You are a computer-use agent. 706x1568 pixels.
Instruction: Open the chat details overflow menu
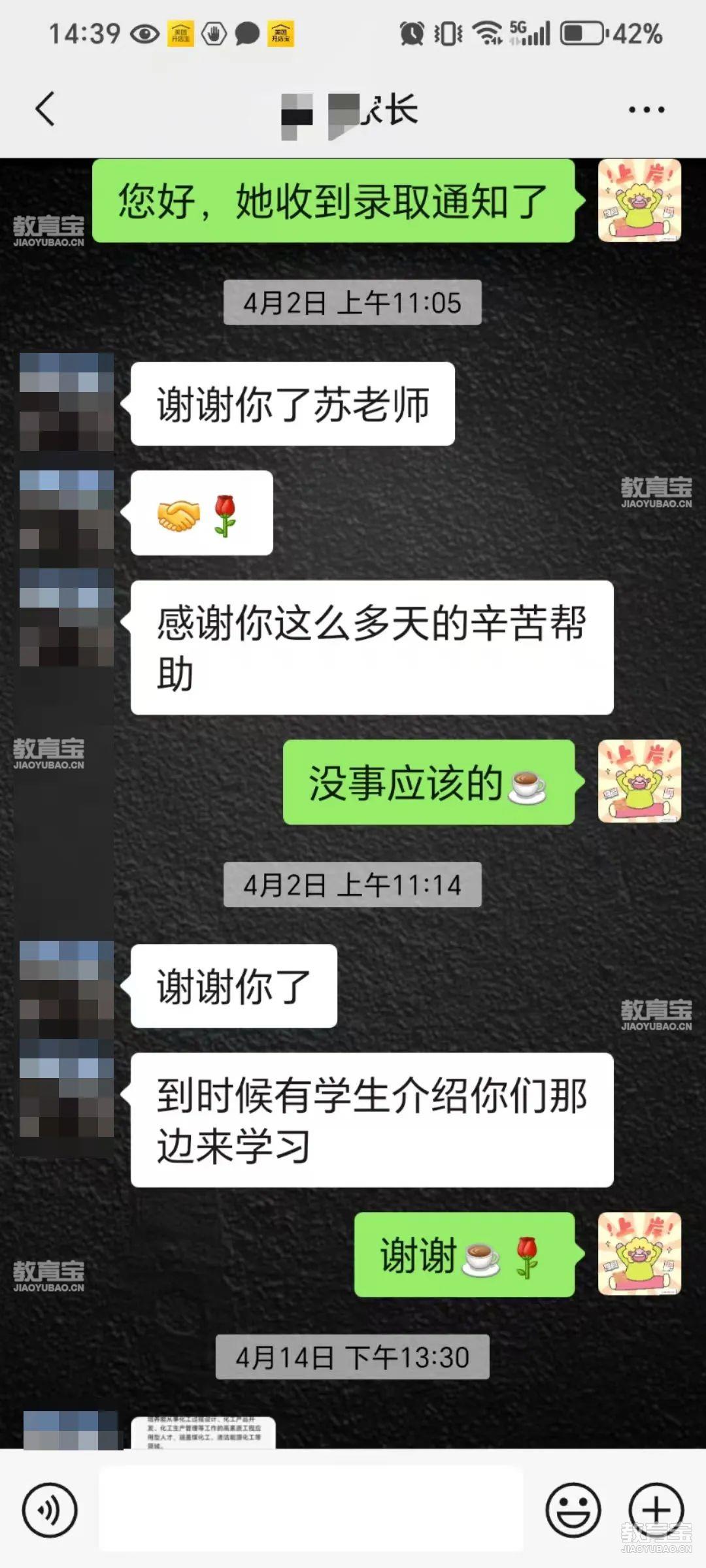(x=646, y=110)
